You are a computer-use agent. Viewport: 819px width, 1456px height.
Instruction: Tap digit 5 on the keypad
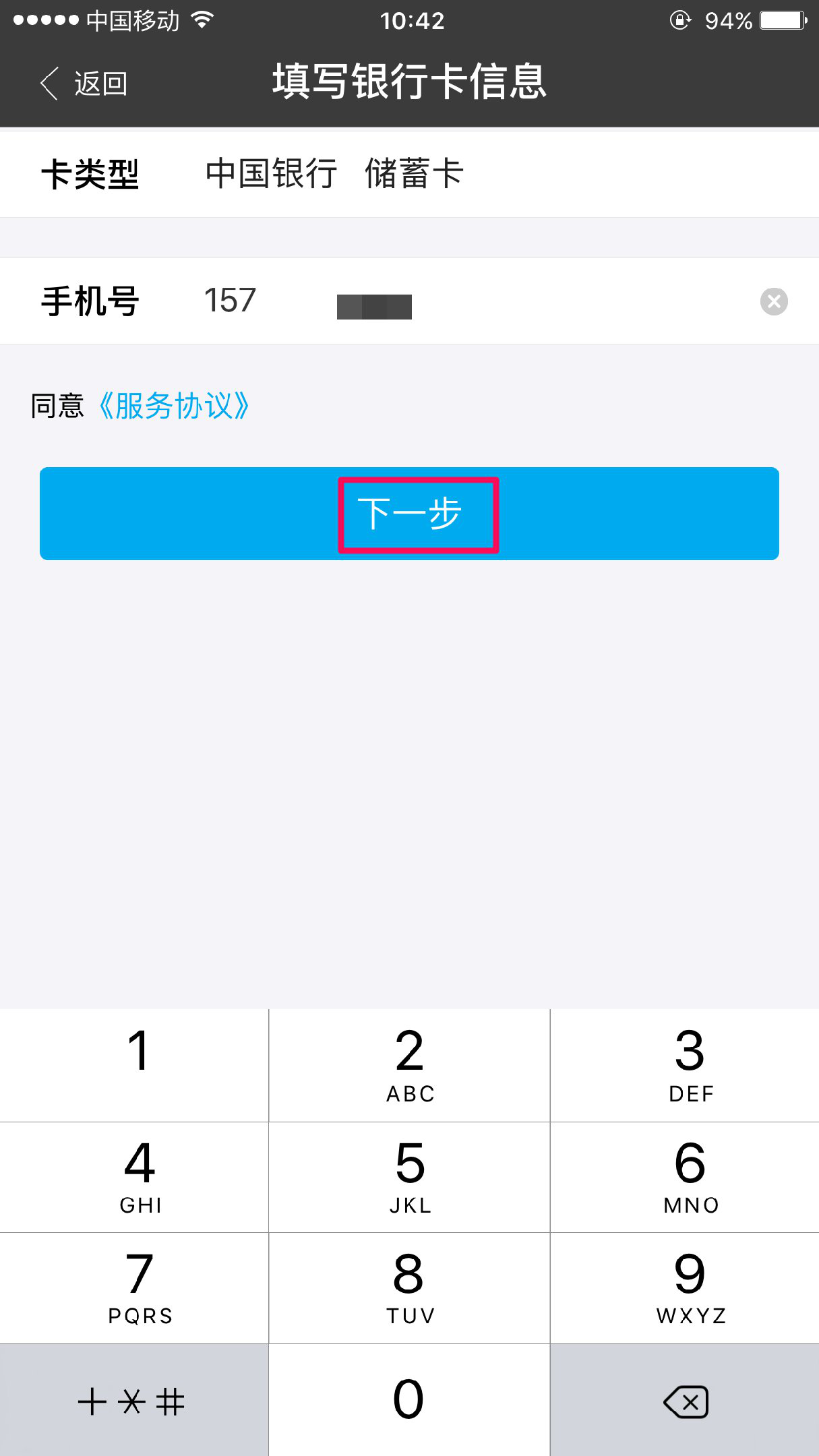409,1177
